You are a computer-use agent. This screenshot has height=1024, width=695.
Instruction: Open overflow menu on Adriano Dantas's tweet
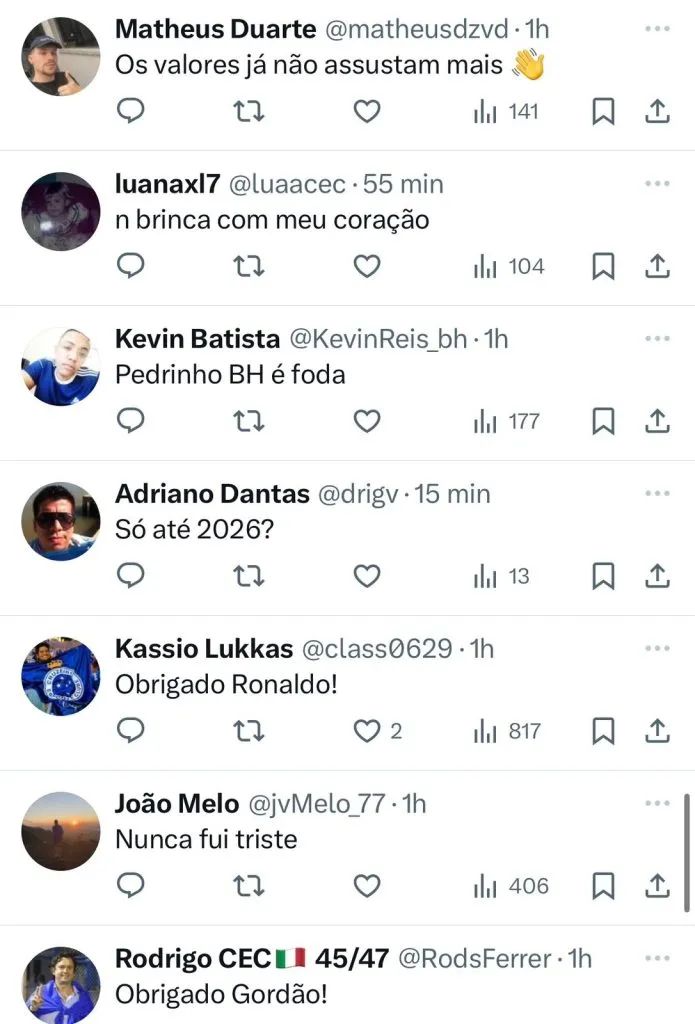(x=657, y=494)
